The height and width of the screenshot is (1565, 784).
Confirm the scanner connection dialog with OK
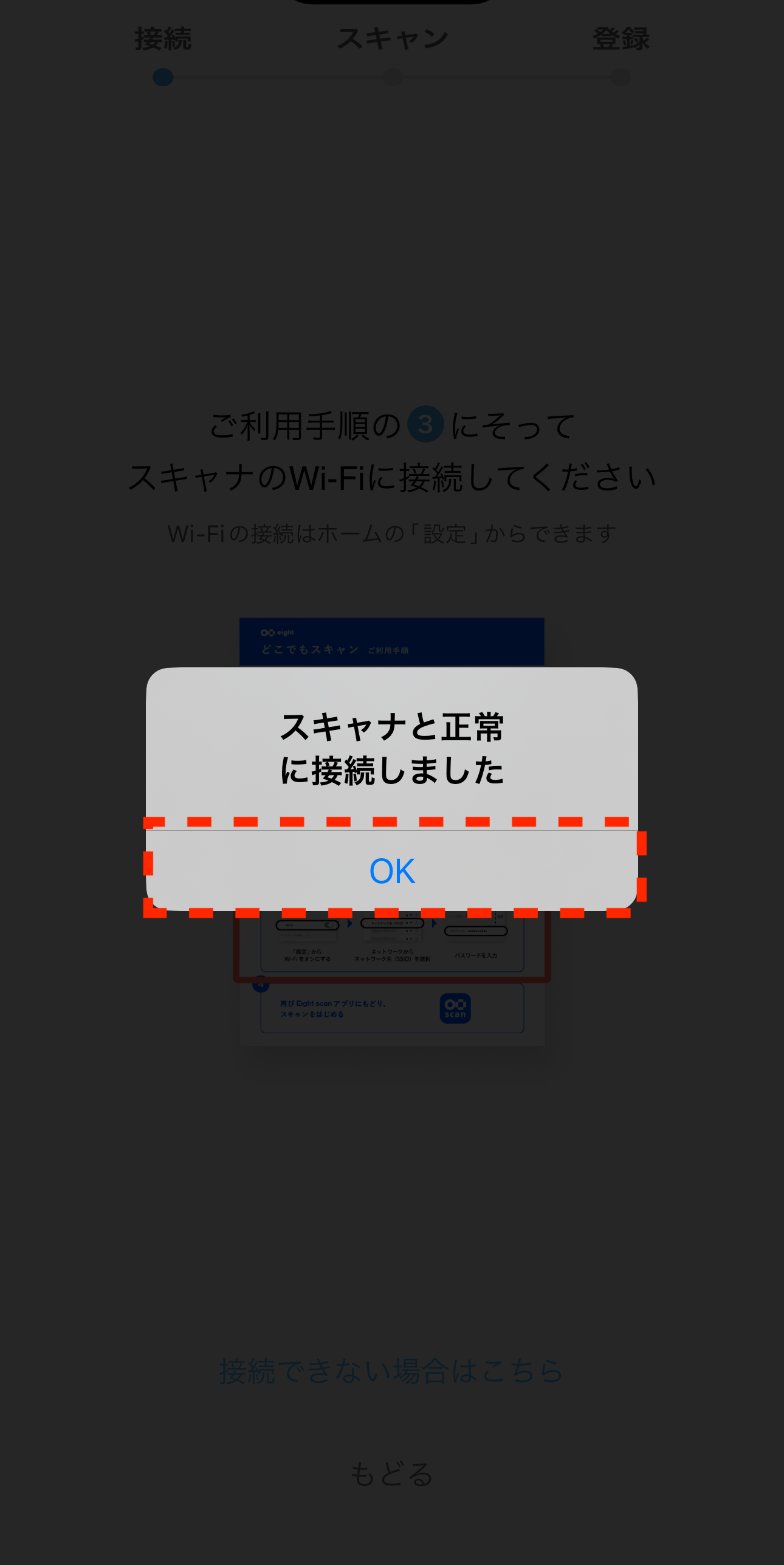click(392, 870)
